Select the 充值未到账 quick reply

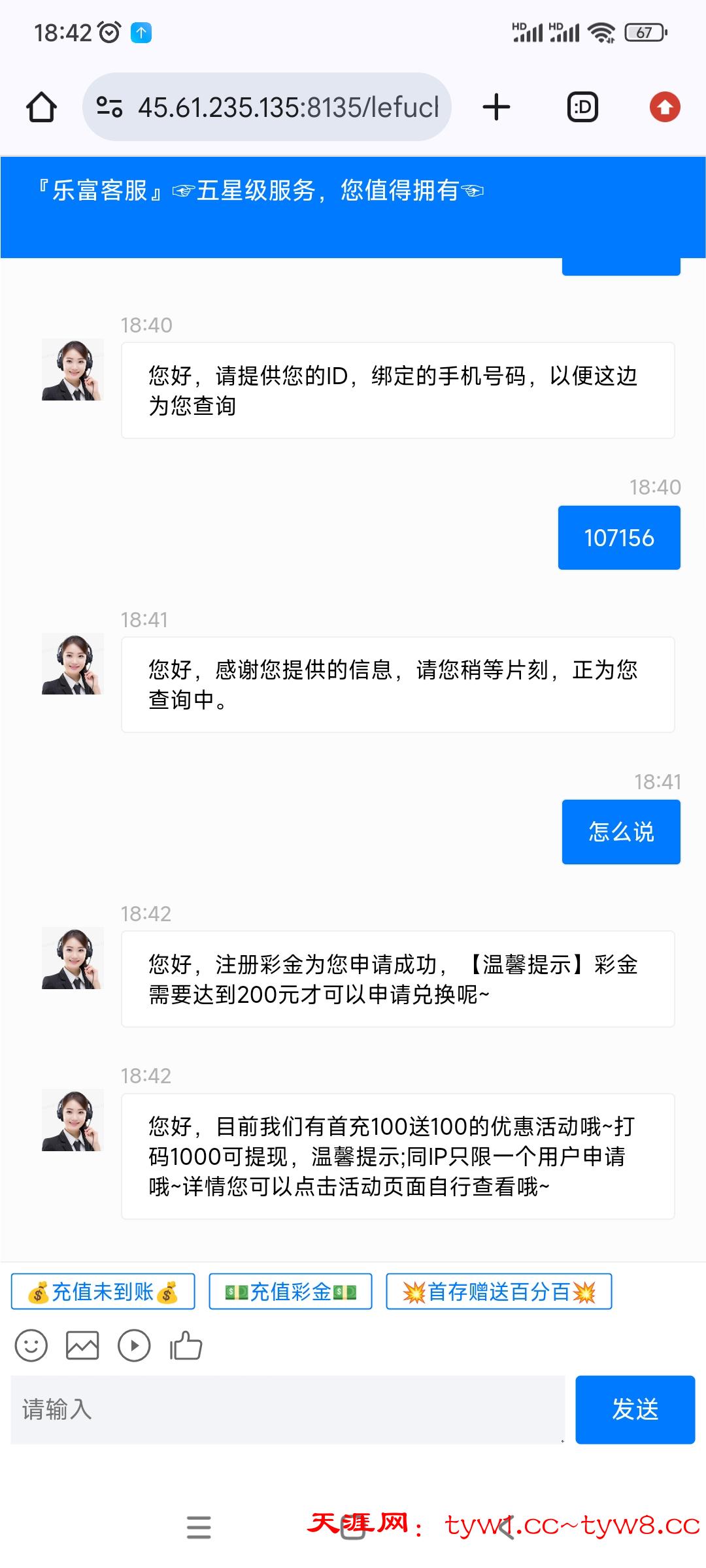click(x=103, y=1292)
